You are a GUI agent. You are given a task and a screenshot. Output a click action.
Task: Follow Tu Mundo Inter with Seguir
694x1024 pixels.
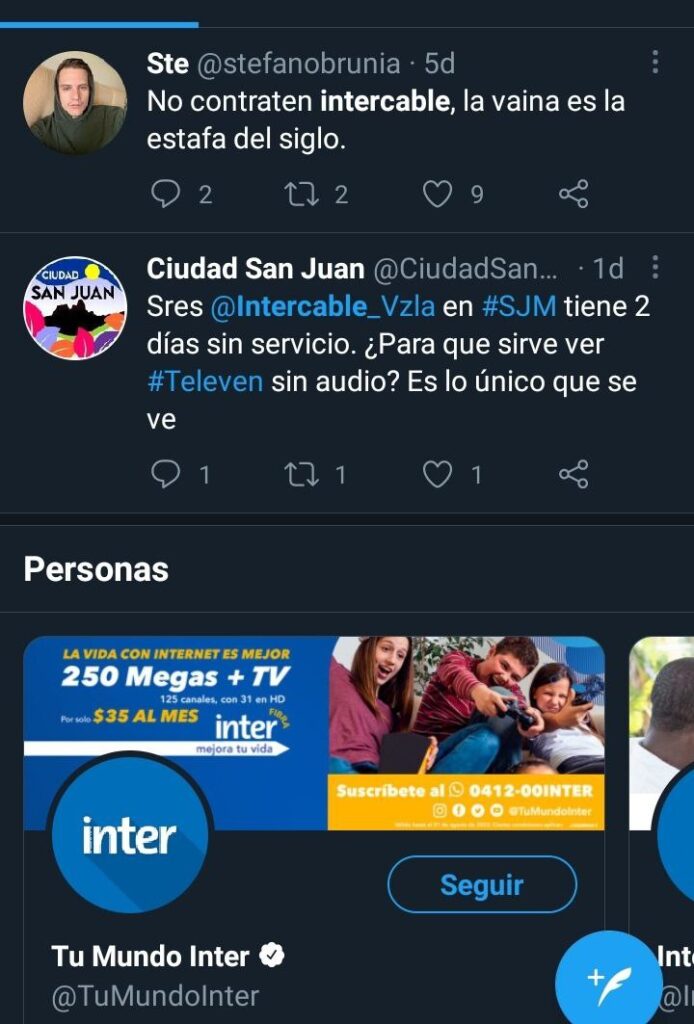coord(482,885)
